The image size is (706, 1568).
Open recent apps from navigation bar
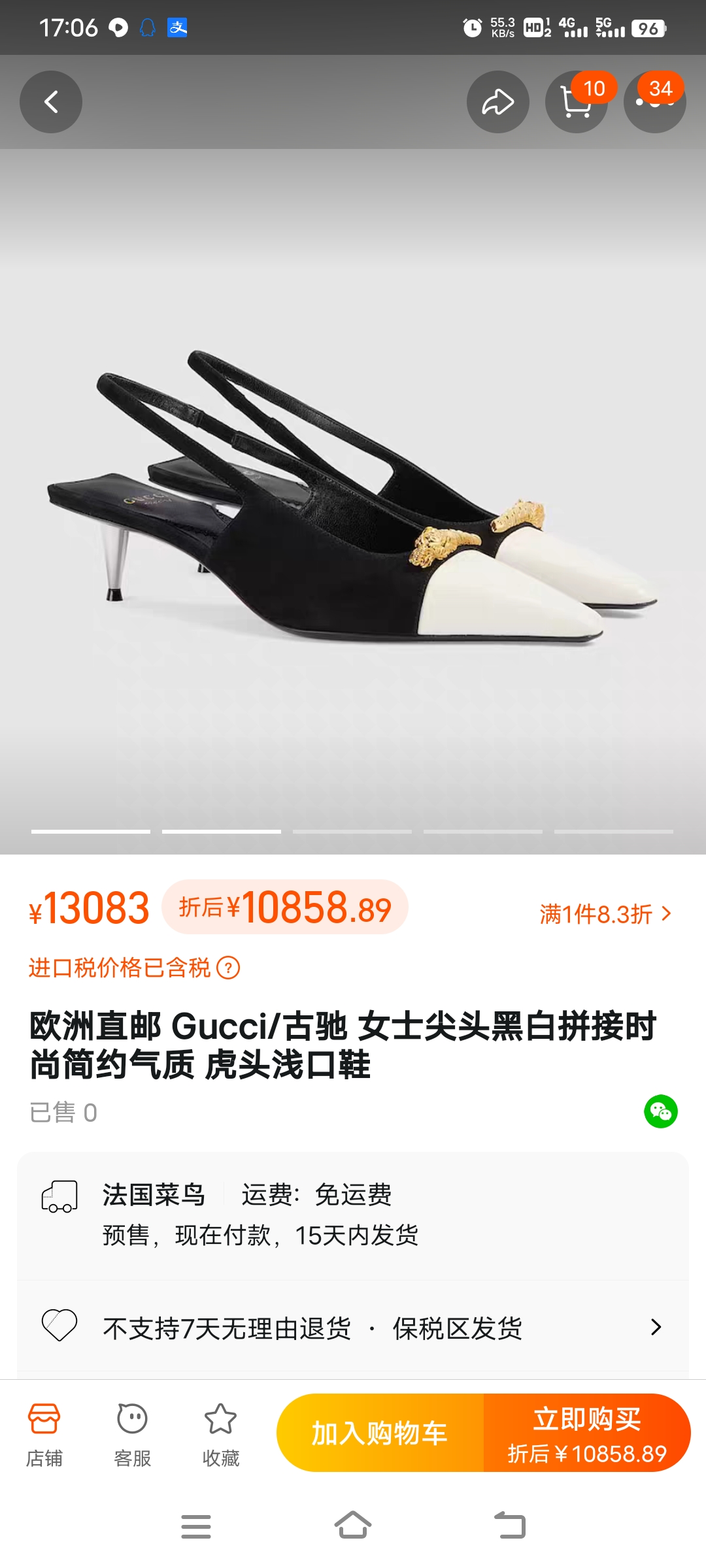click(196, 1526)
